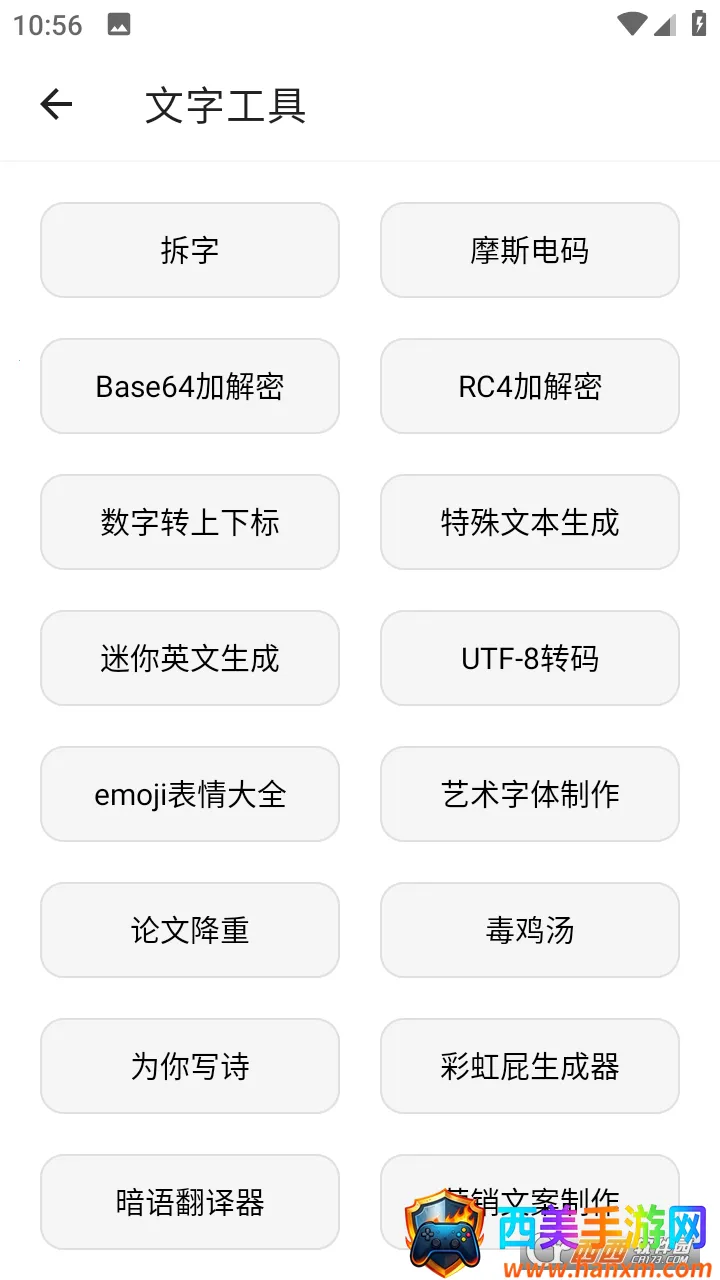
Task: Browse emoji表情大全
Action: tap(190, 794)
